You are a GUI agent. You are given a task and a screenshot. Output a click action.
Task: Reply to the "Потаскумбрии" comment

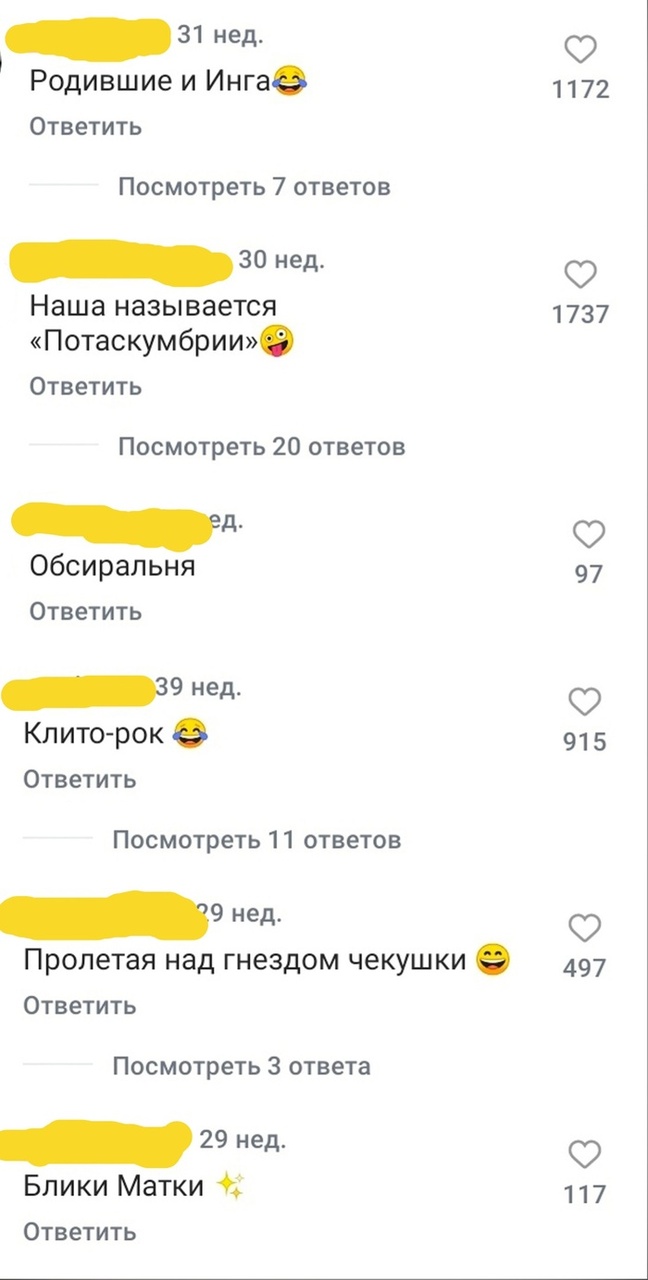(85, 387)
